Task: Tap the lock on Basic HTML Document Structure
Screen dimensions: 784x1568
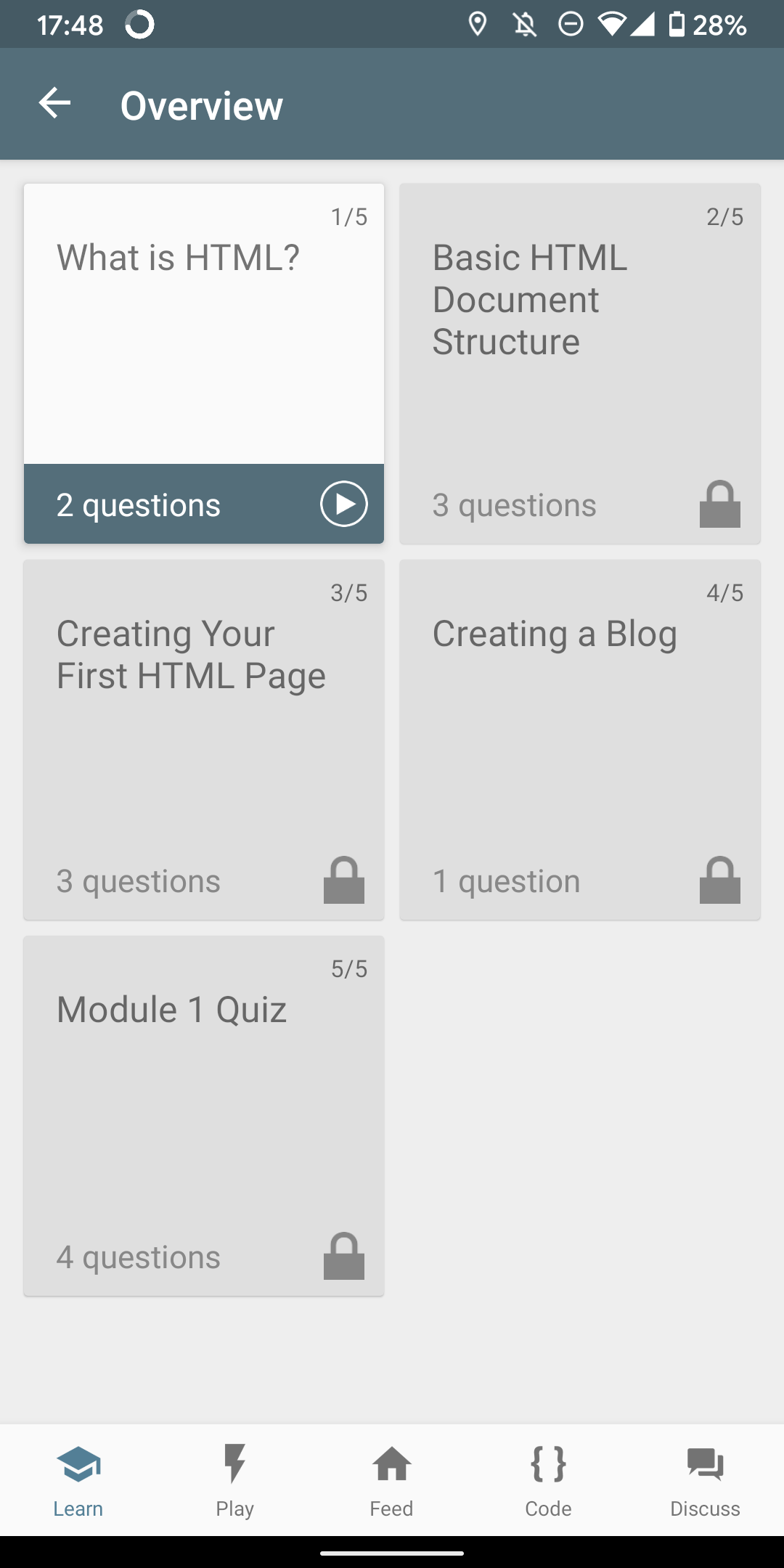Action: pyautogui.click(x=719, y=506)
